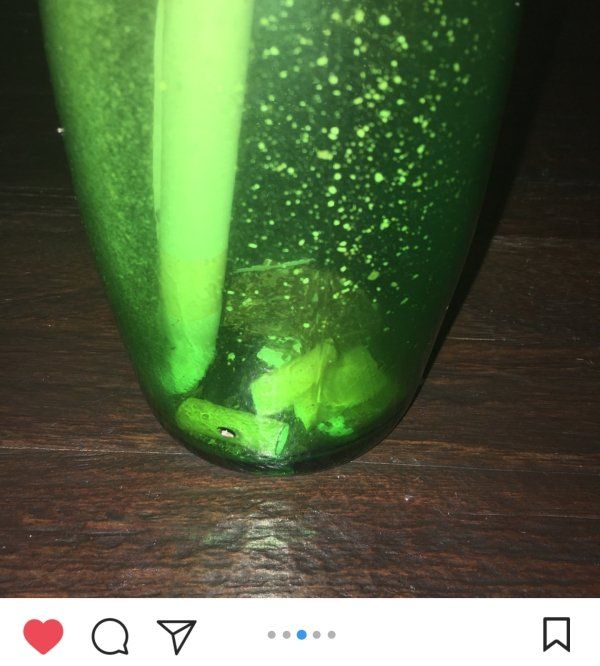Open comments with the speech bubble icon
600x666 pixels.
click(x=110, y=636)
